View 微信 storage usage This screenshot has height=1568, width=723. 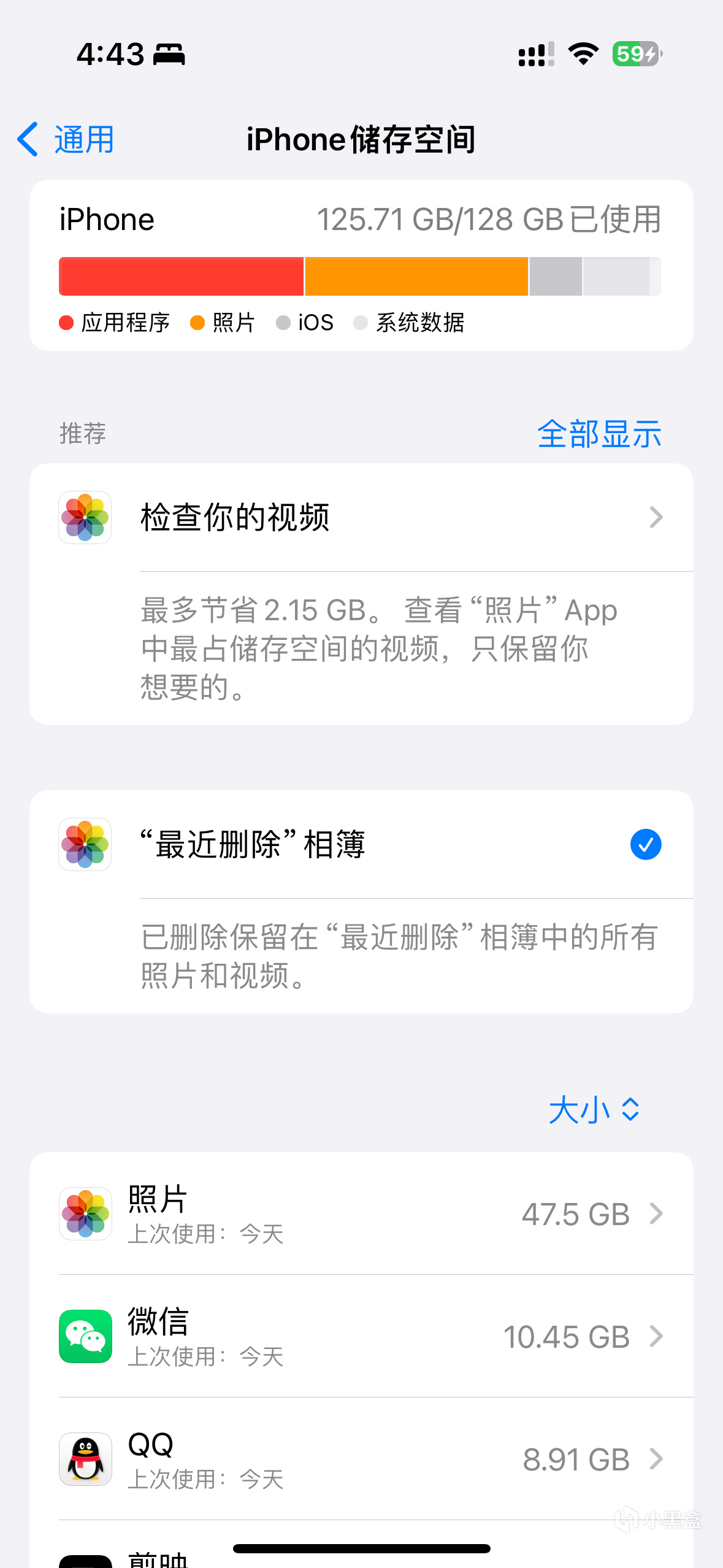point(362,1336)
